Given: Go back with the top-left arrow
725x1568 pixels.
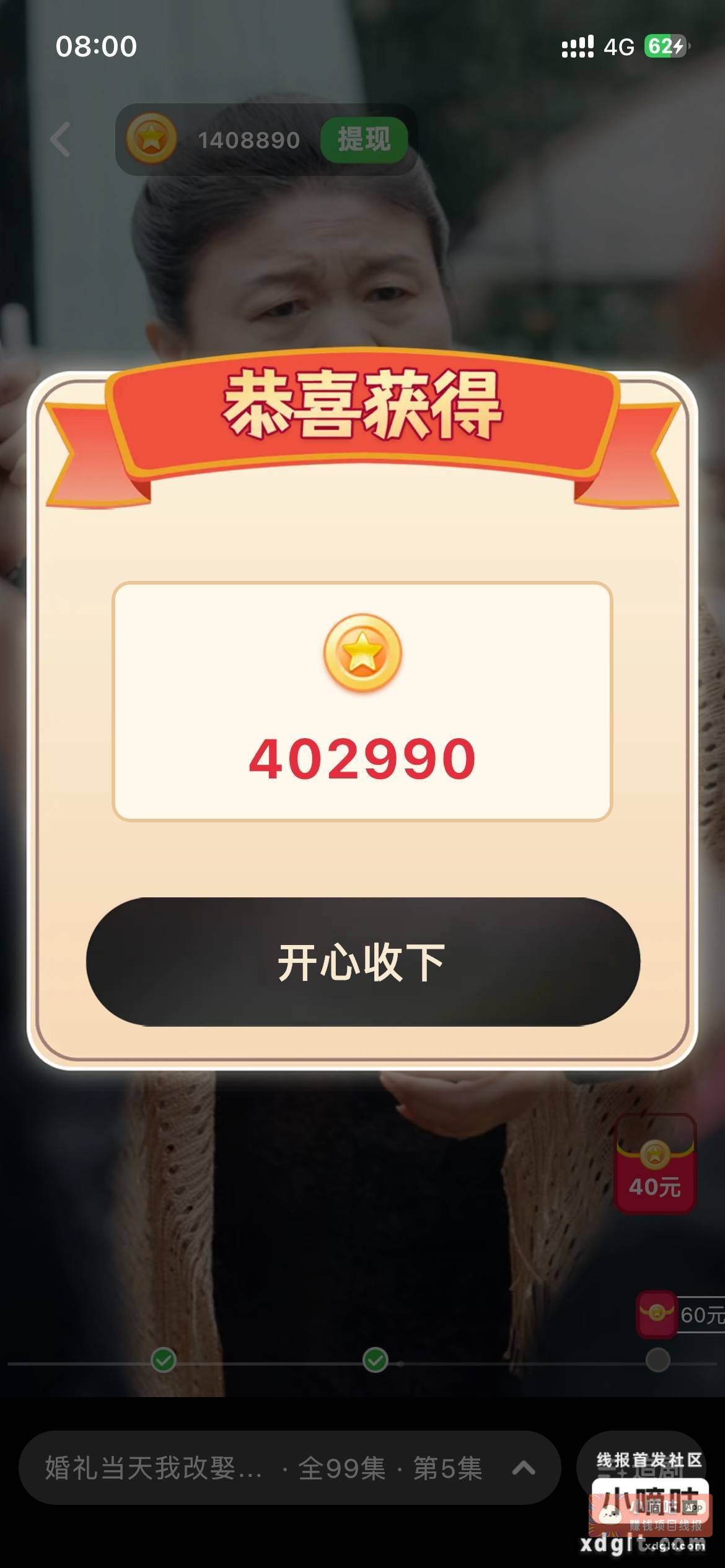Looking at the screenshot, I should click(x=61, y=139).
